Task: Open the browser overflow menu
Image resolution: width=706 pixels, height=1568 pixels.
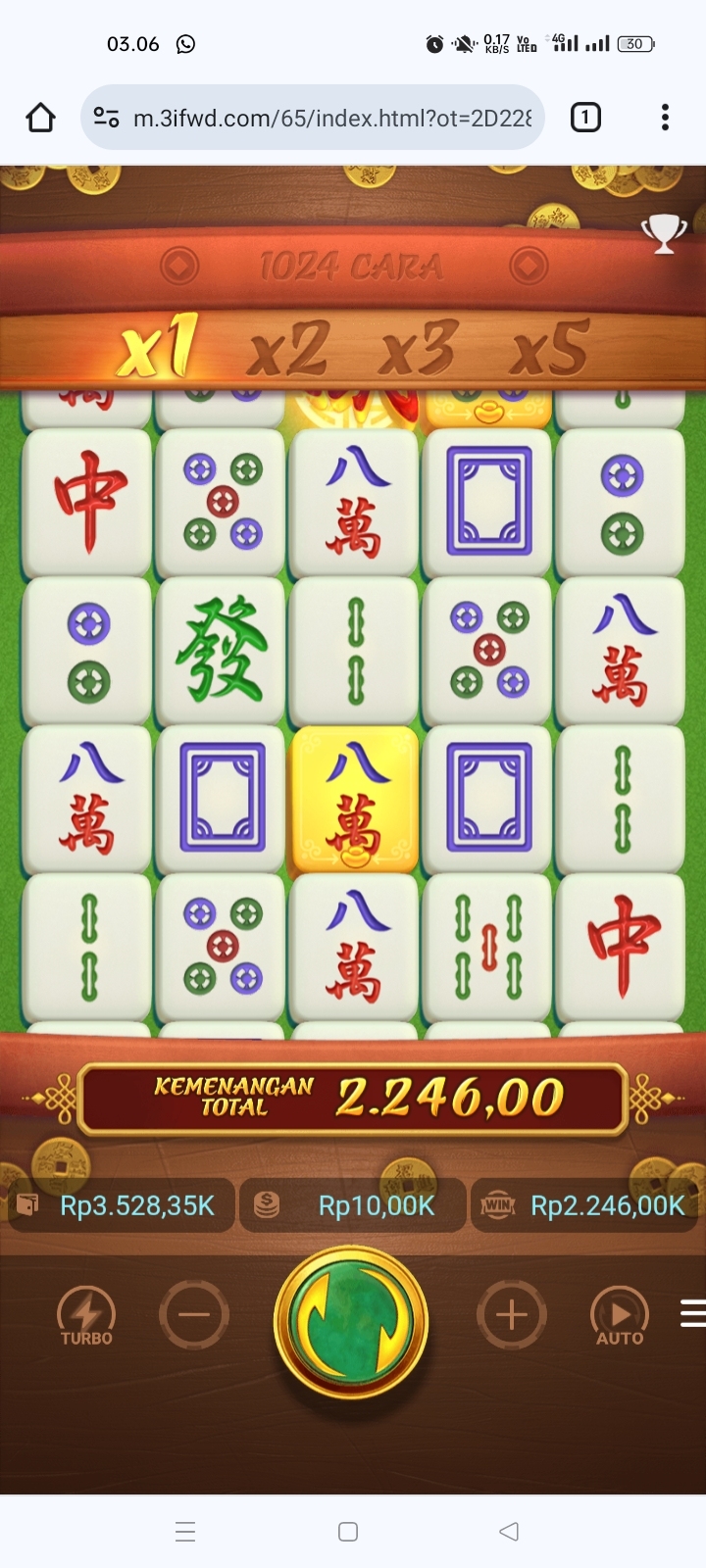Action: [665, 118]
